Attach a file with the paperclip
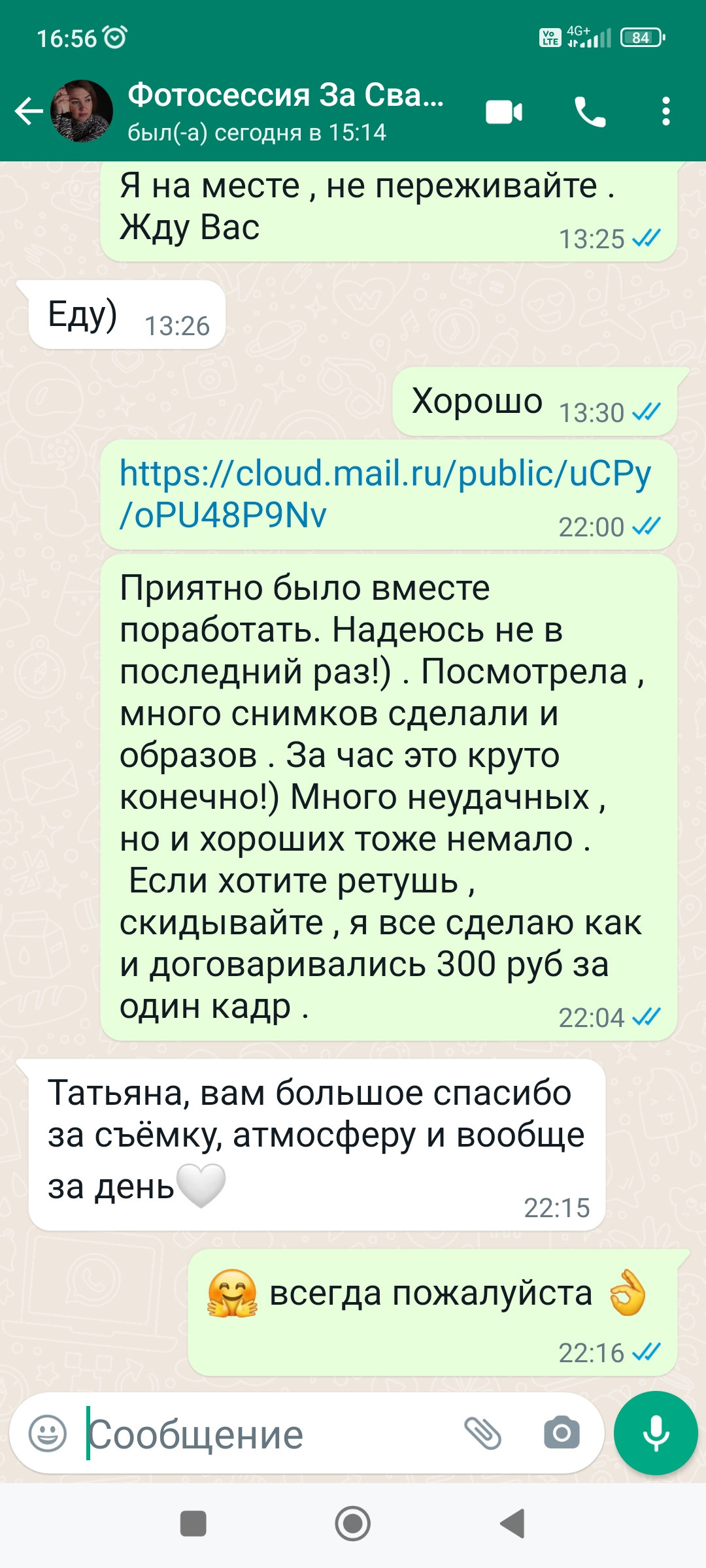706x1568 pixels. point(483,1433)
